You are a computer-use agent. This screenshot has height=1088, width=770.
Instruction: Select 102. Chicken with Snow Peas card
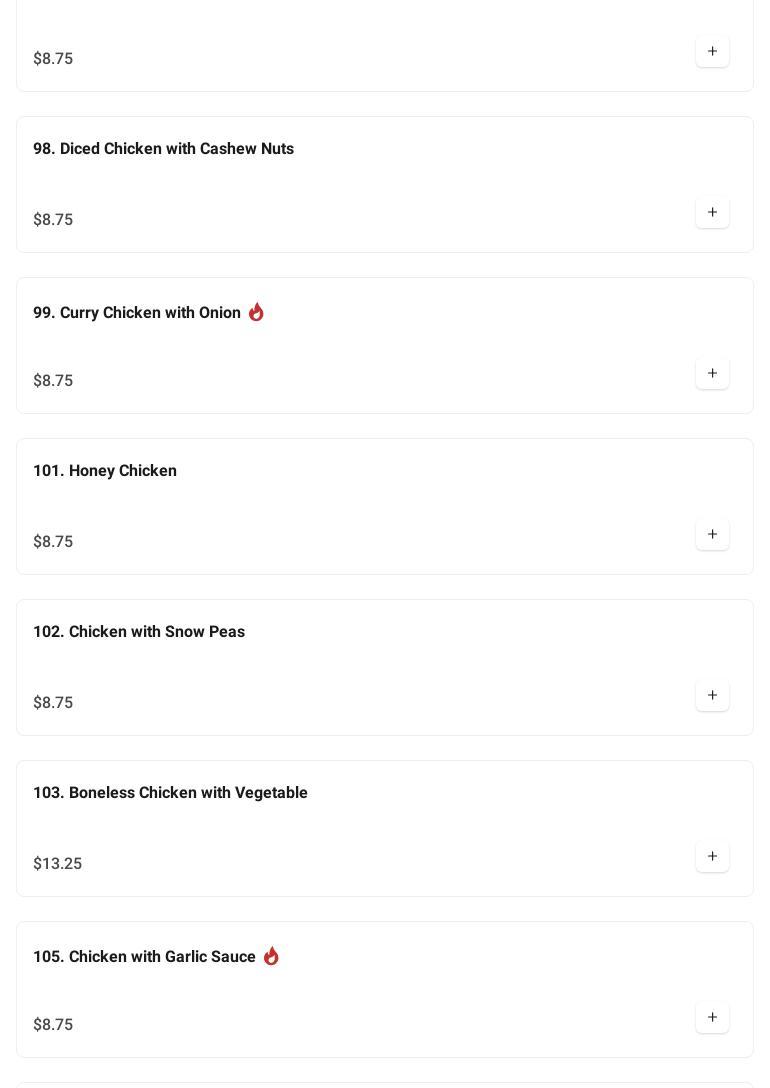(x=139, y=632)
